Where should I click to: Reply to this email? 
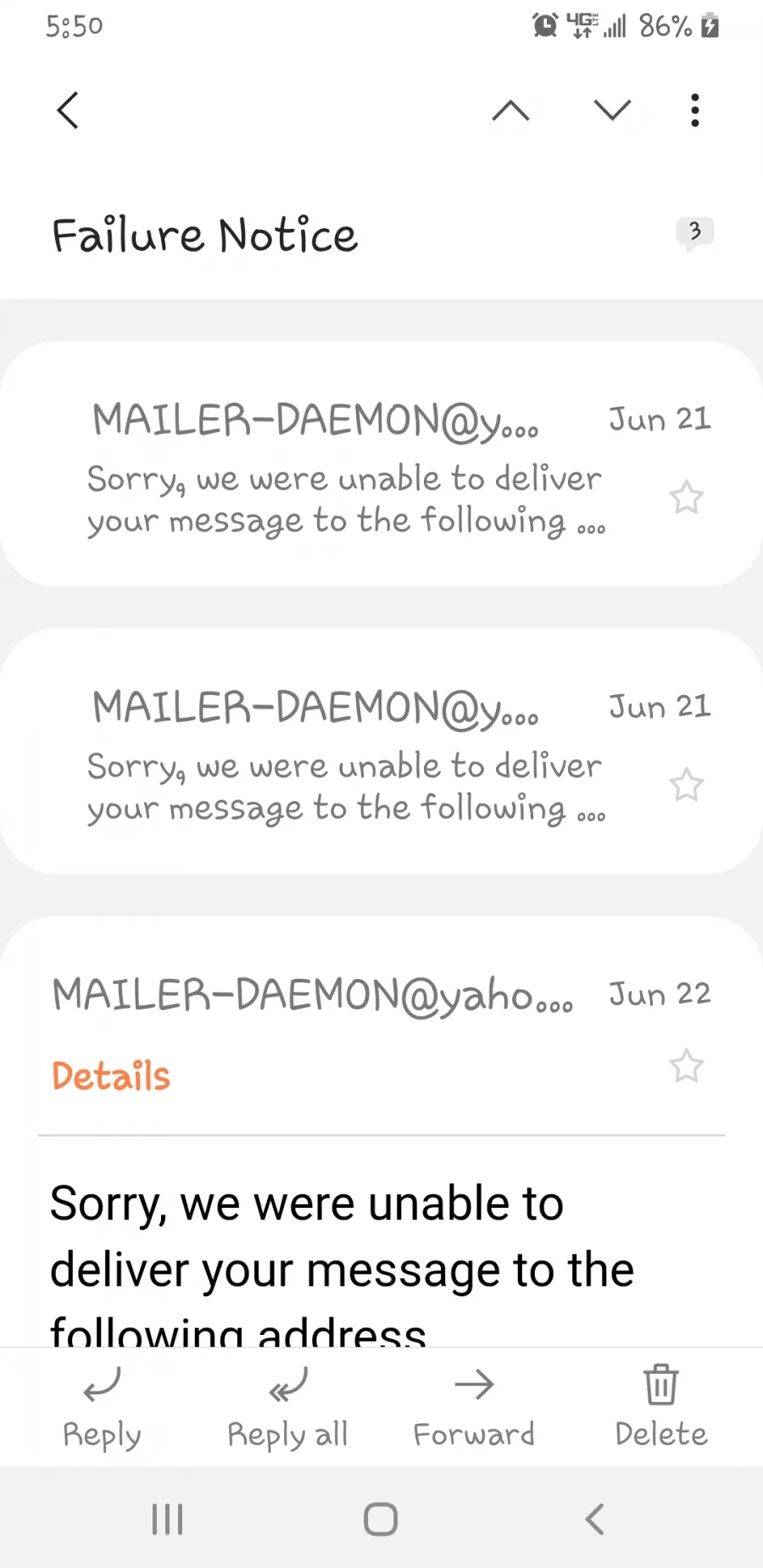pyautogui.click(x=102, y=1407)
